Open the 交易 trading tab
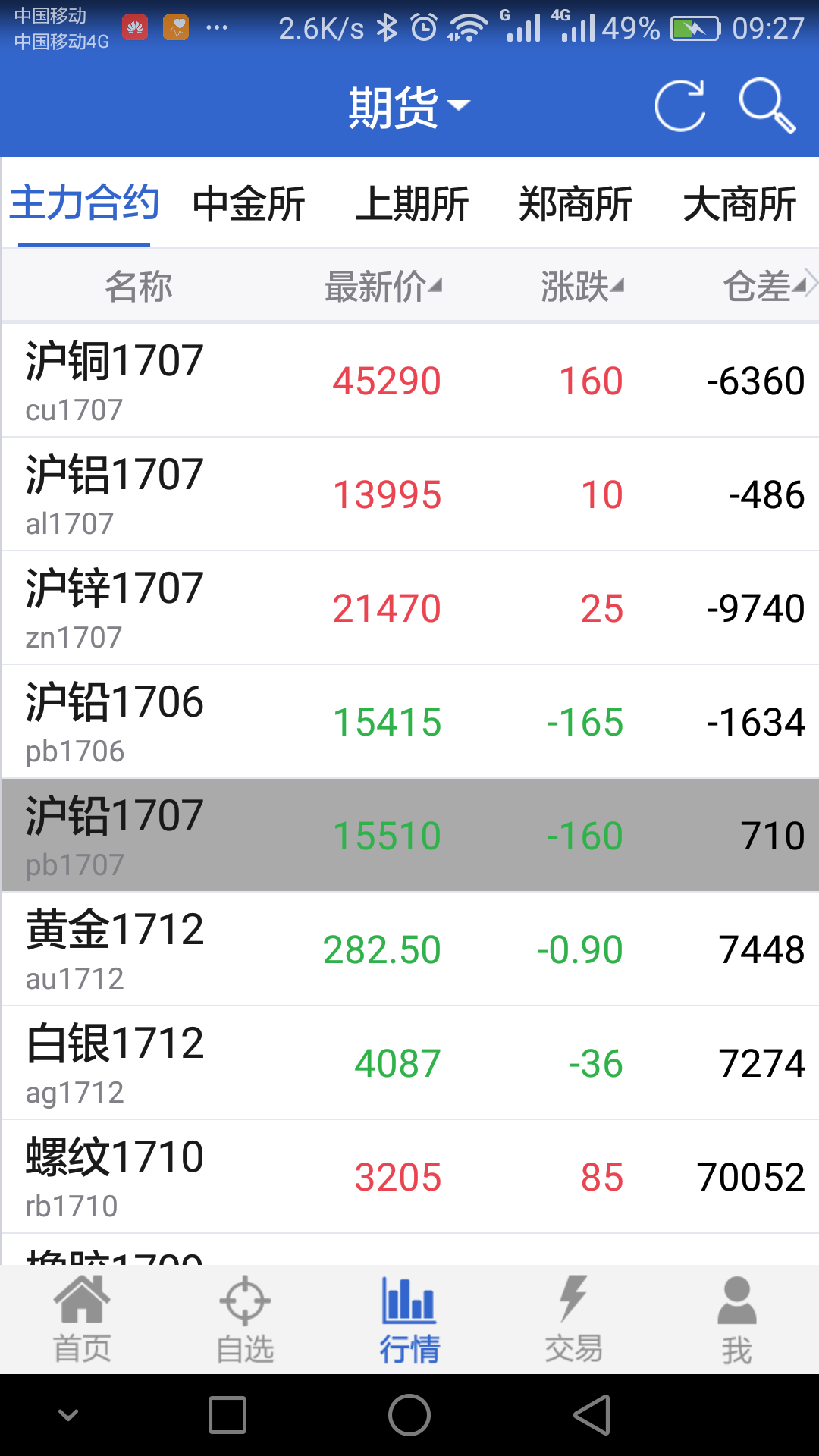This screenshot has height=1456, width=819. coord(573,1319)
